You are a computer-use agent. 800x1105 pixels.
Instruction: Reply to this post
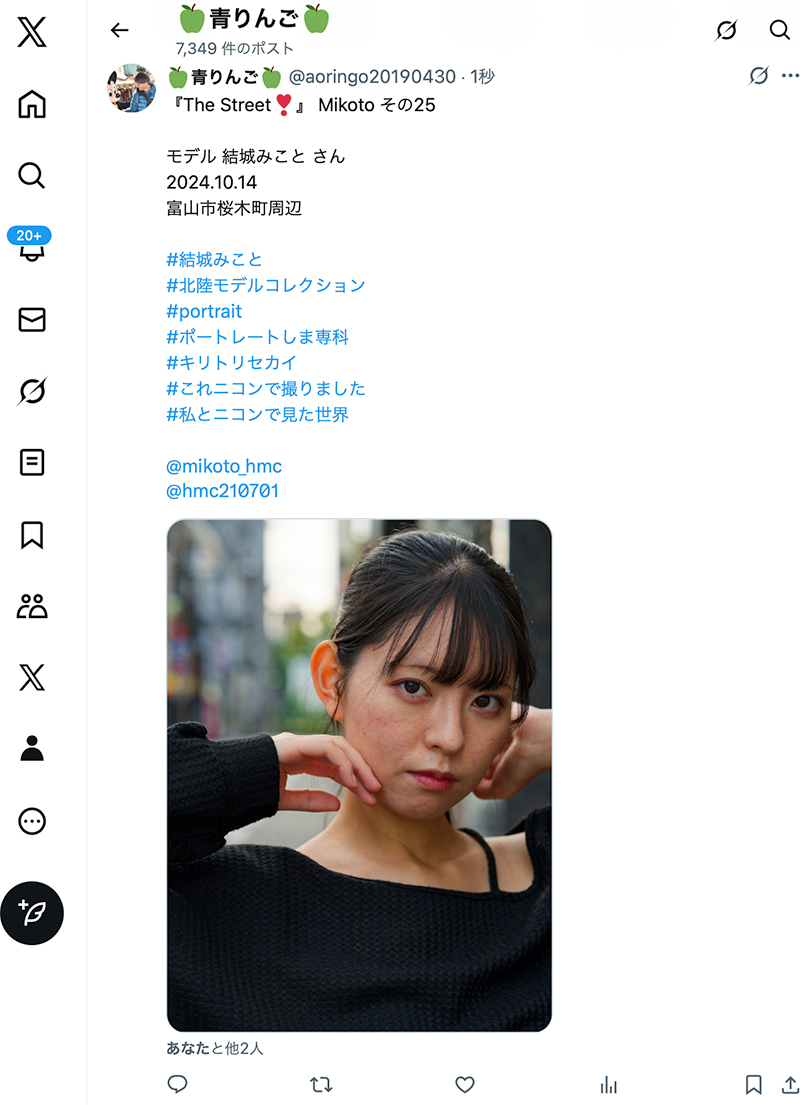coord(178,1084)
